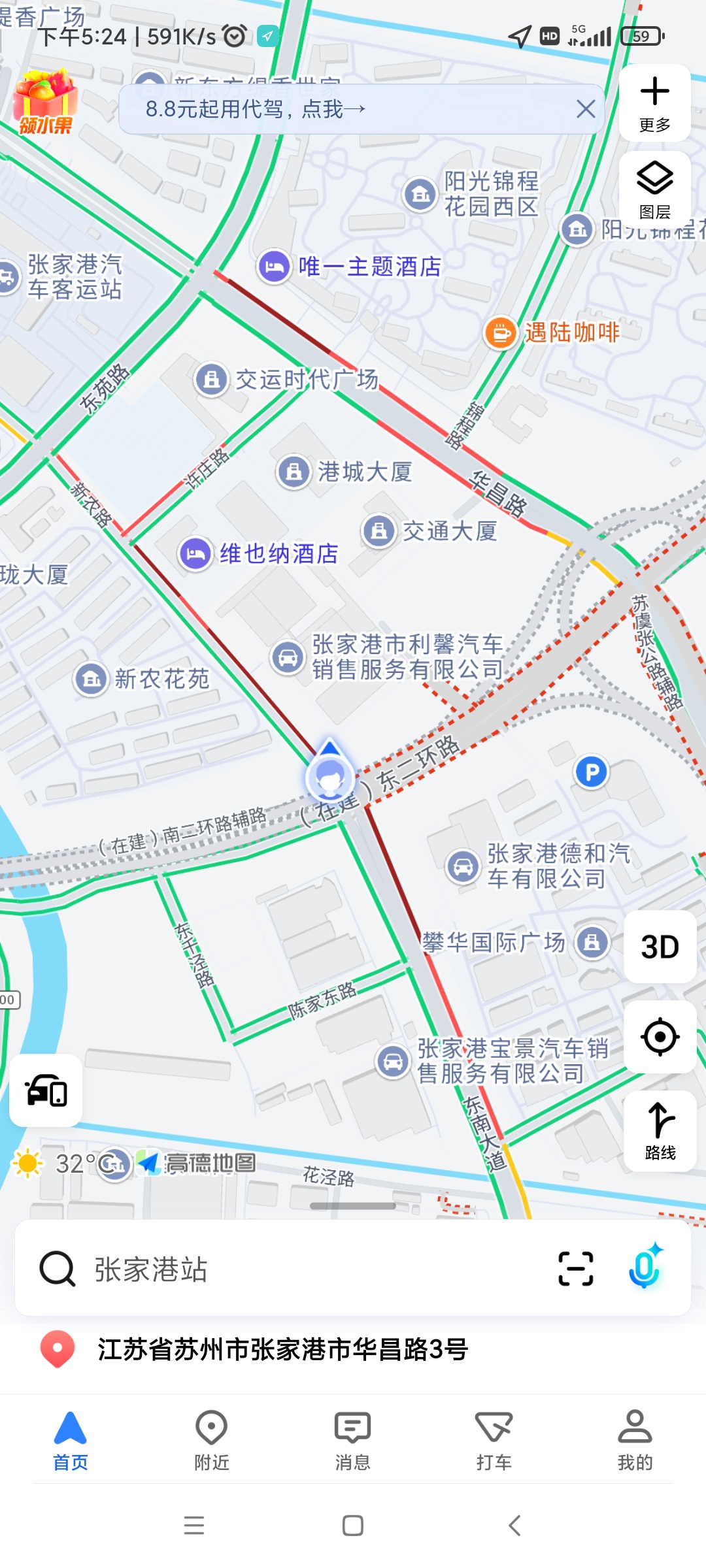This screenshot has height=1568, width=706.
Task: Start voice search with the microphone
Action: pos(645,1267)
